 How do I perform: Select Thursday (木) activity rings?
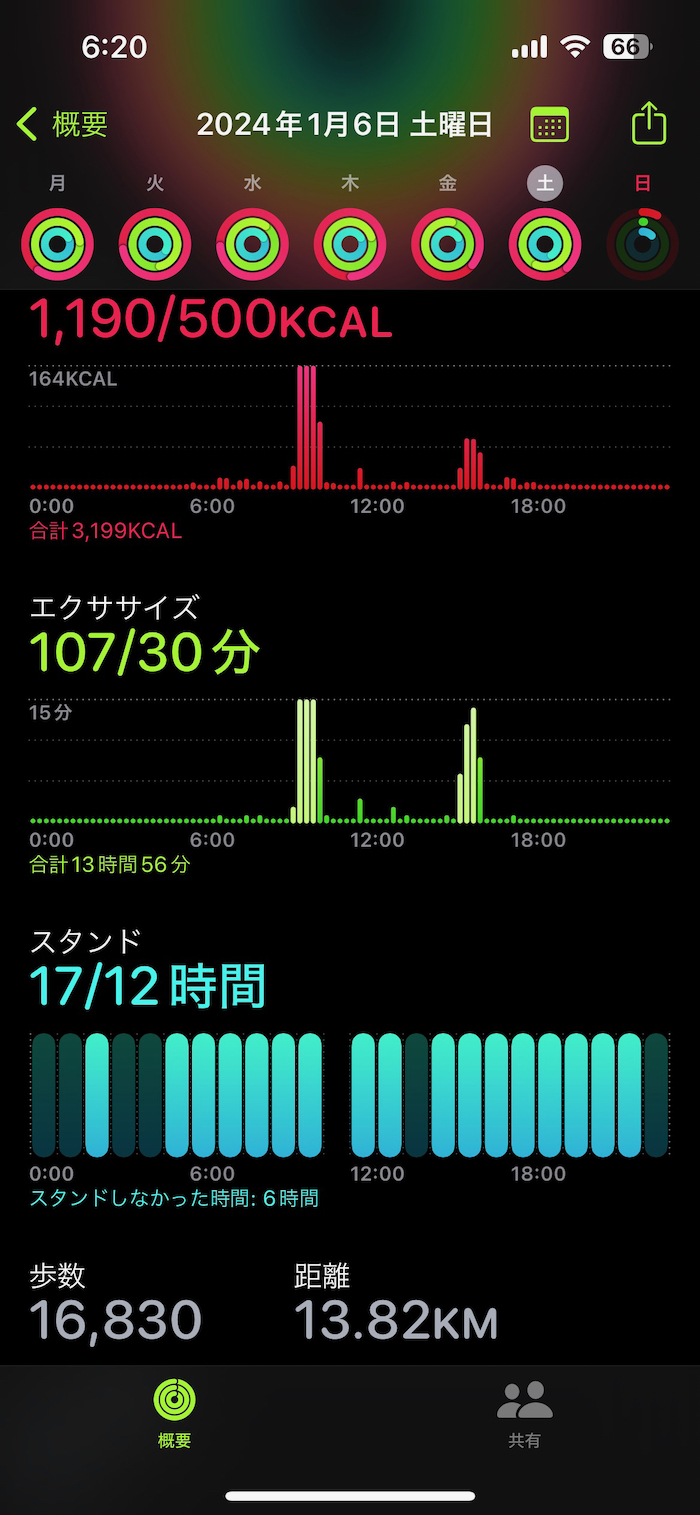click(350, 243)
